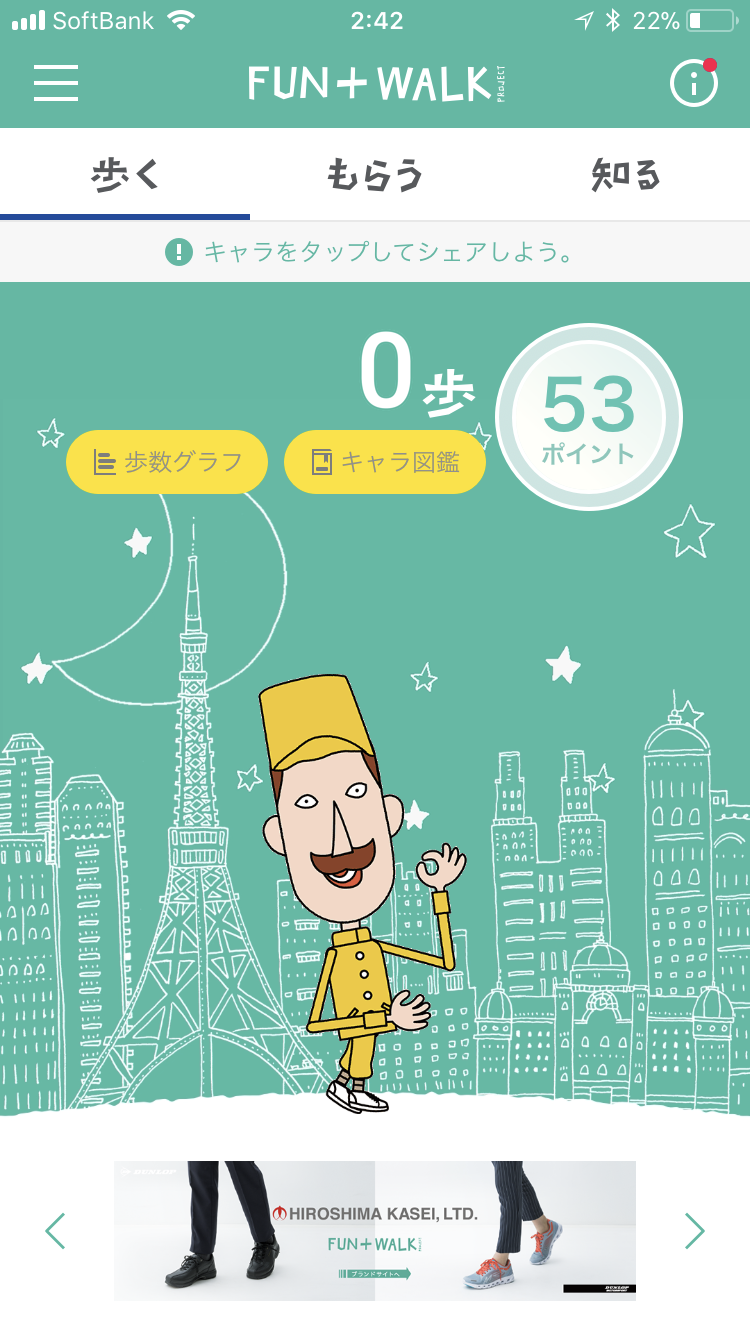Show previous banner with left arrow

pos(56,1230)
